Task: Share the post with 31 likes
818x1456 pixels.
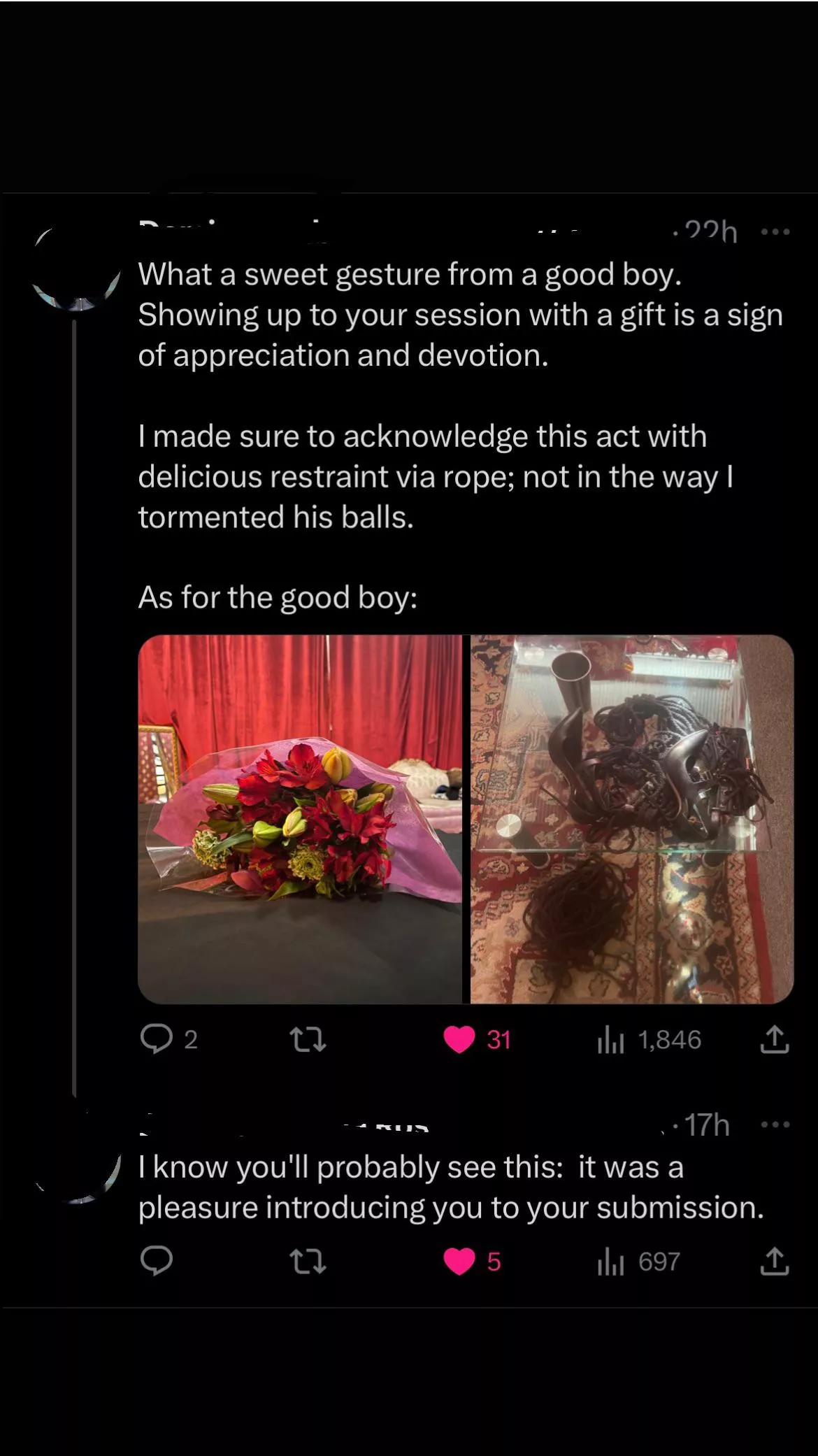Action: click(774, 1039)
